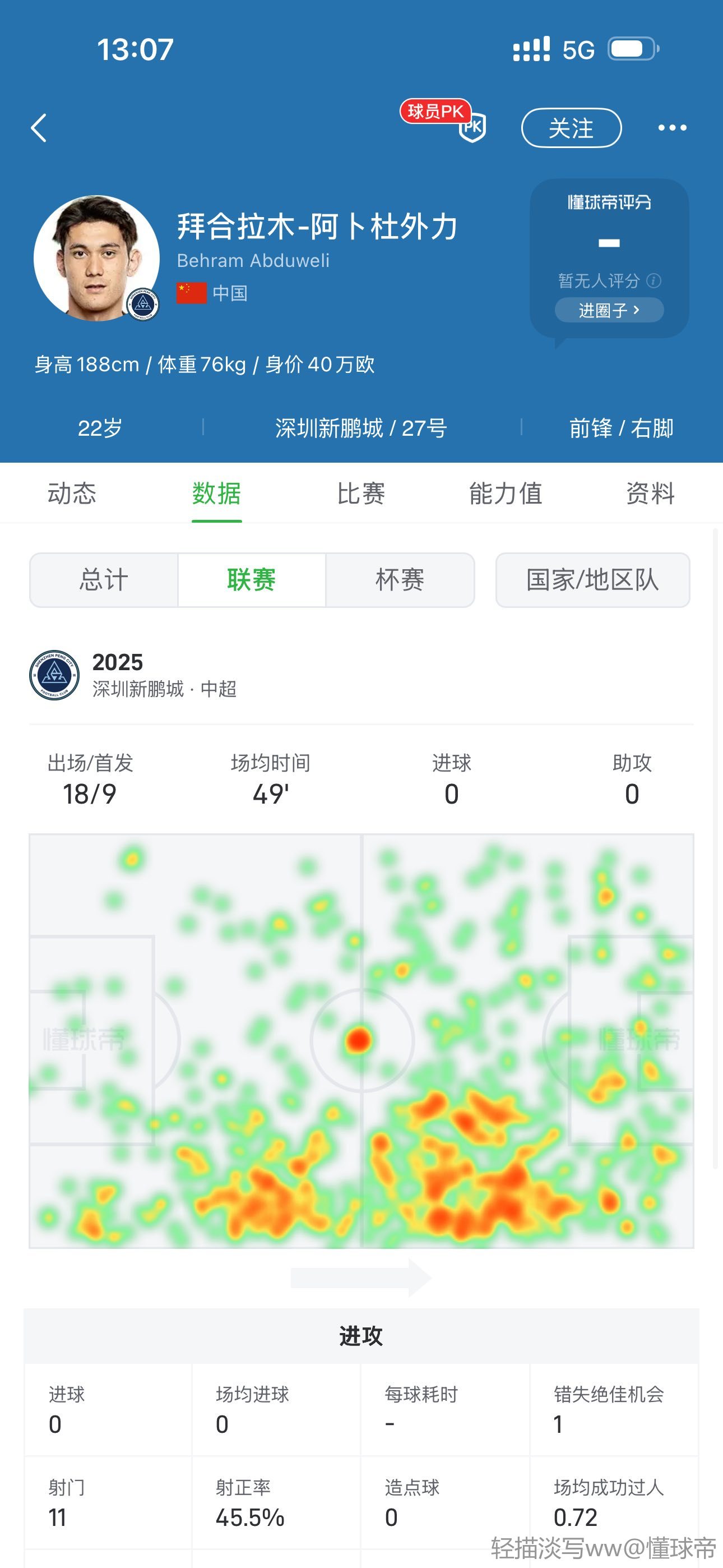
Task: Open the three-dot overflow menu
Action: click(x=672, y=128)
